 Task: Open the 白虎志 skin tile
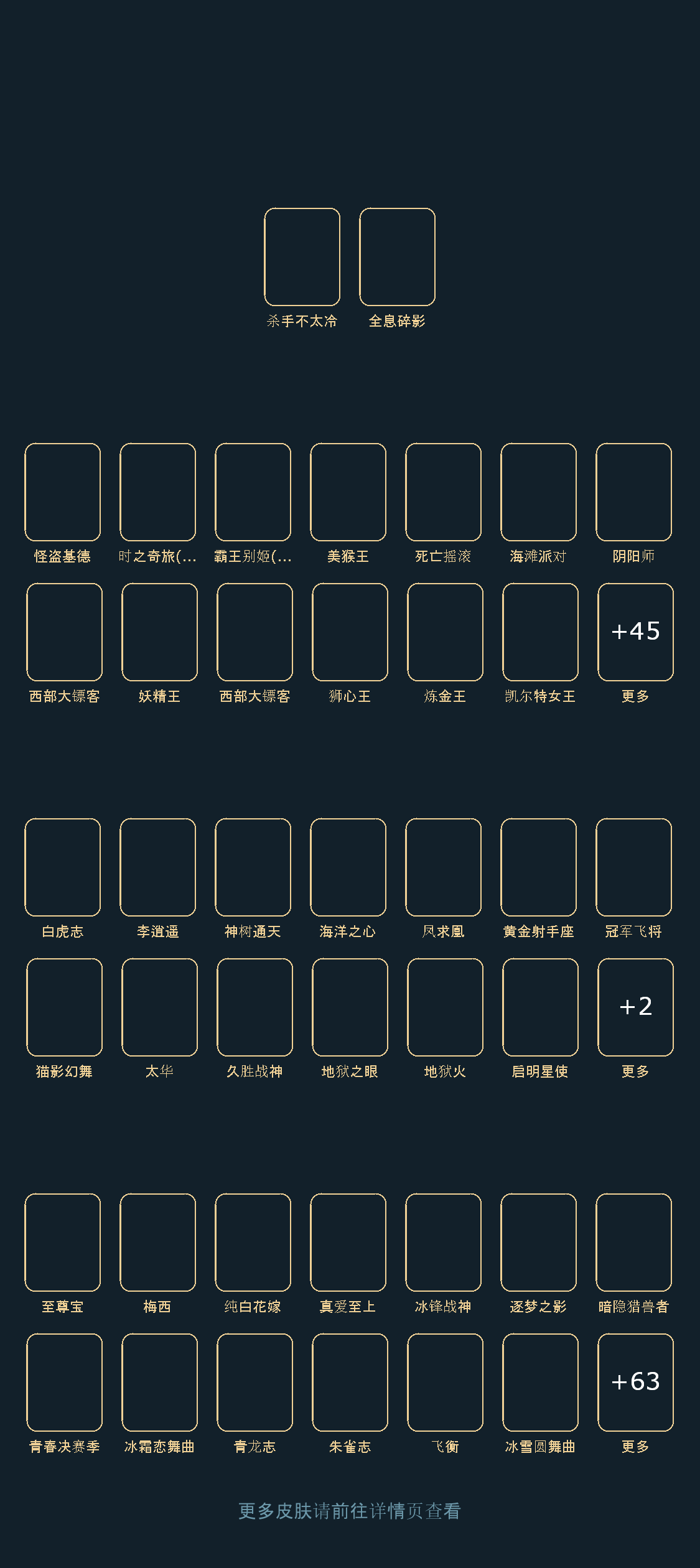(62, 867)
